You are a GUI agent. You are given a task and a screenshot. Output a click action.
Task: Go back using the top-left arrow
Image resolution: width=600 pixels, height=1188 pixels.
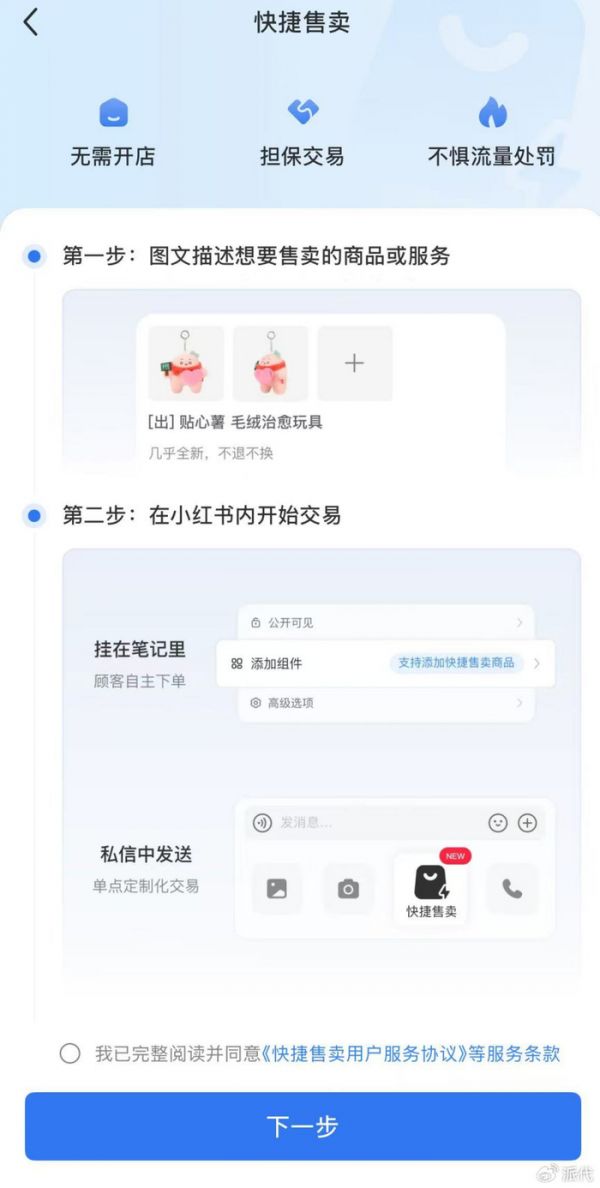tap(31, 23)
